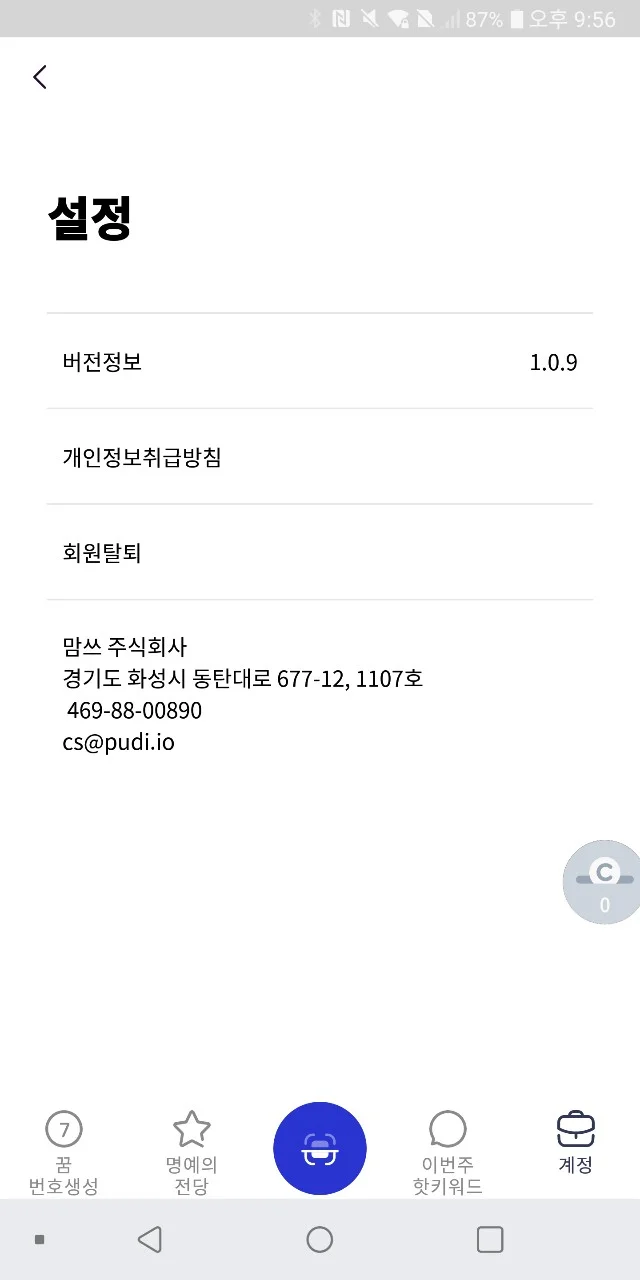This screenshot has width=640, height=1280.
Task: Switch to the 명예의 전당 tab
Action: [x=191, y=1151]
